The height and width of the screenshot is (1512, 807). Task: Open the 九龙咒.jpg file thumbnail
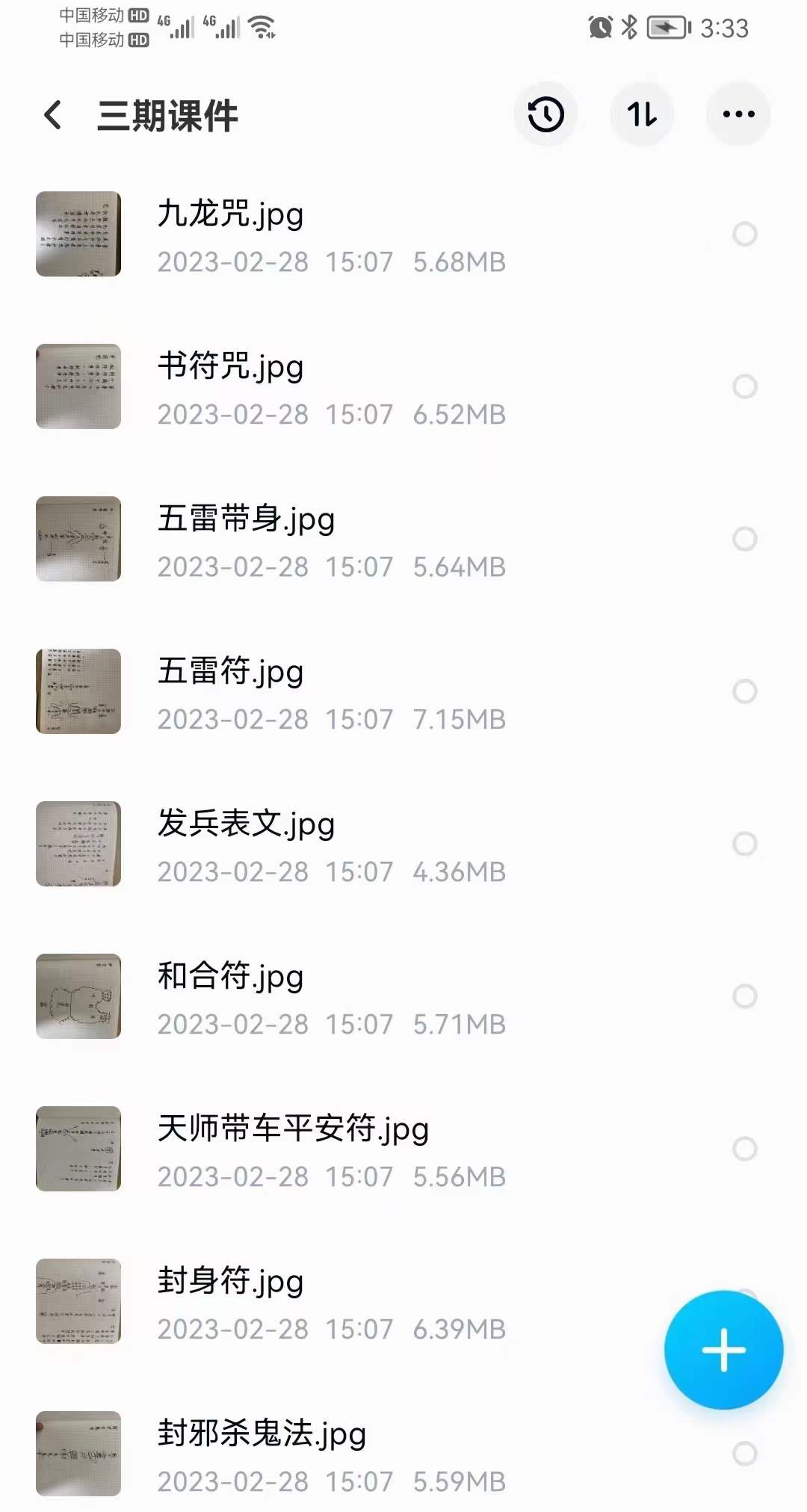point(78,235)
